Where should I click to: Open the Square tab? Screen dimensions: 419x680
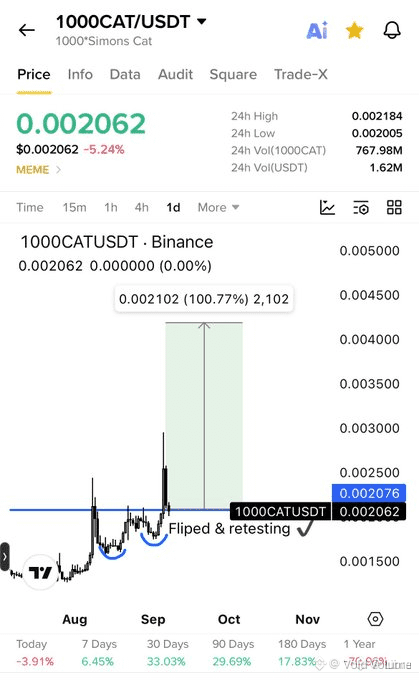coord(233,75)
